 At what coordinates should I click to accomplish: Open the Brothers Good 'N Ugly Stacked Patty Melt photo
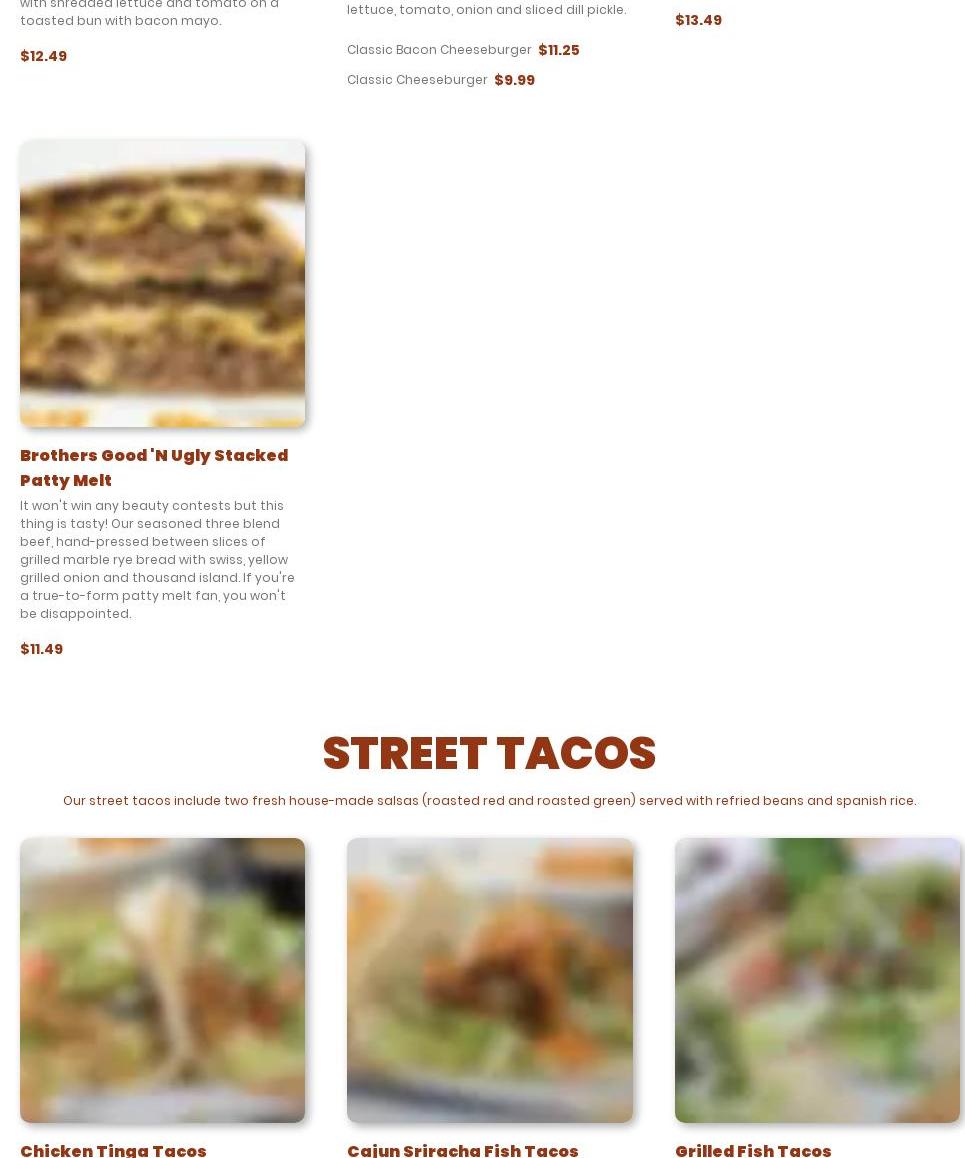[x=162, y=283]
